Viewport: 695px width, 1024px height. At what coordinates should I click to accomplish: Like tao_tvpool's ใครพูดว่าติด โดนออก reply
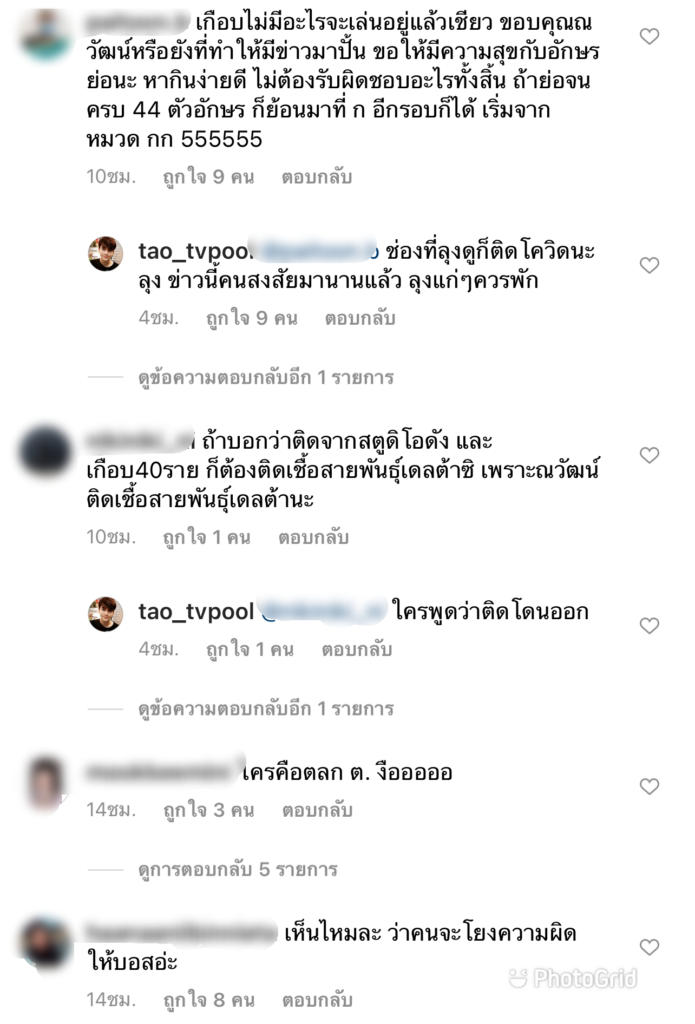click(649, 625)
